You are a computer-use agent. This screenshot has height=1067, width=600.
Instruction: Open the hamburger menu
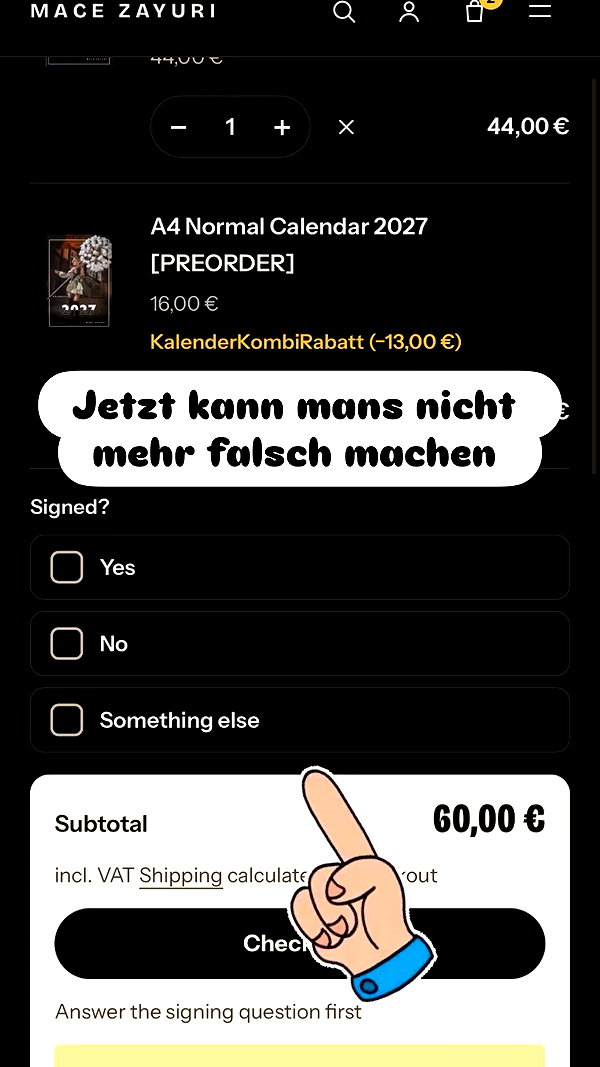[539, 10]
